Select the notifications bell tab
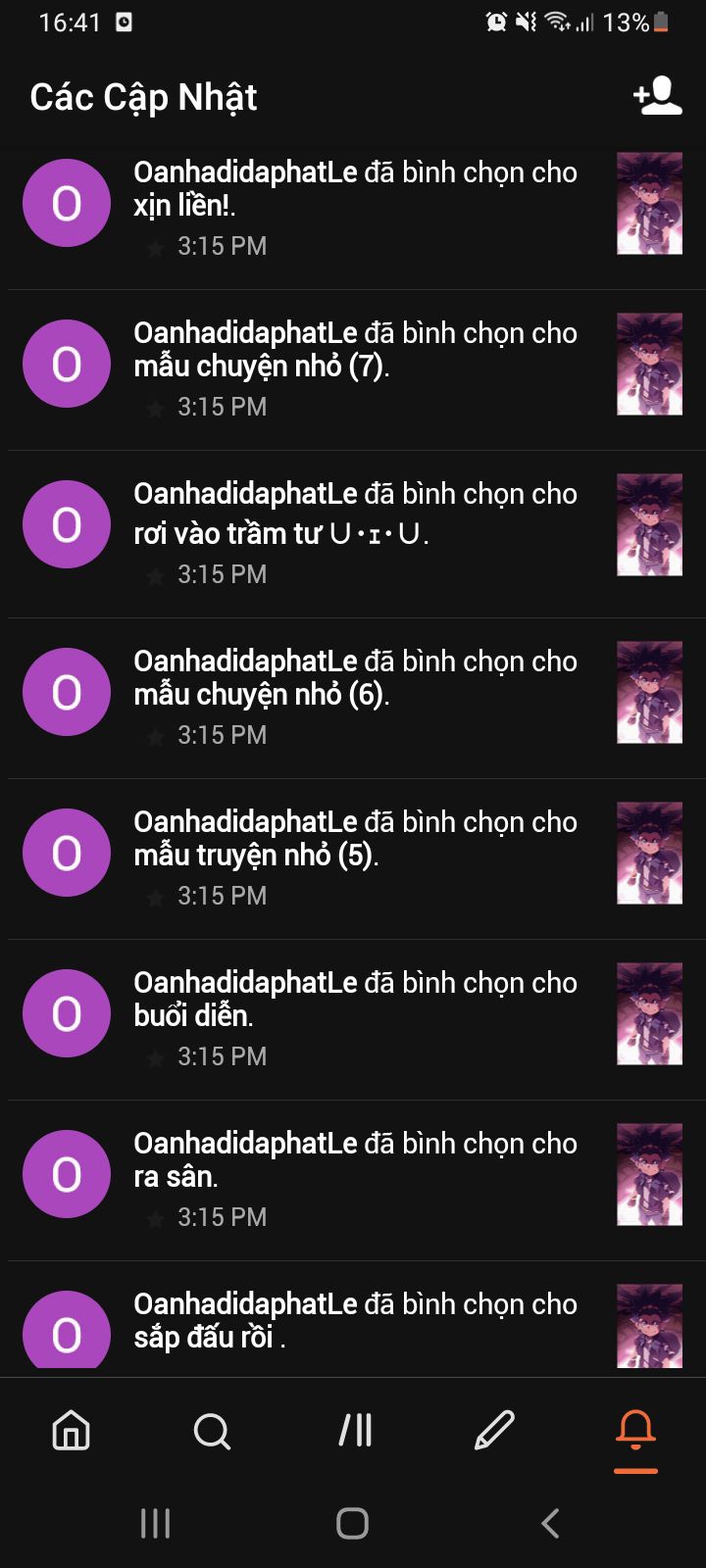The height and width of the screenshot is (1568, 706). coord(635,1431)
